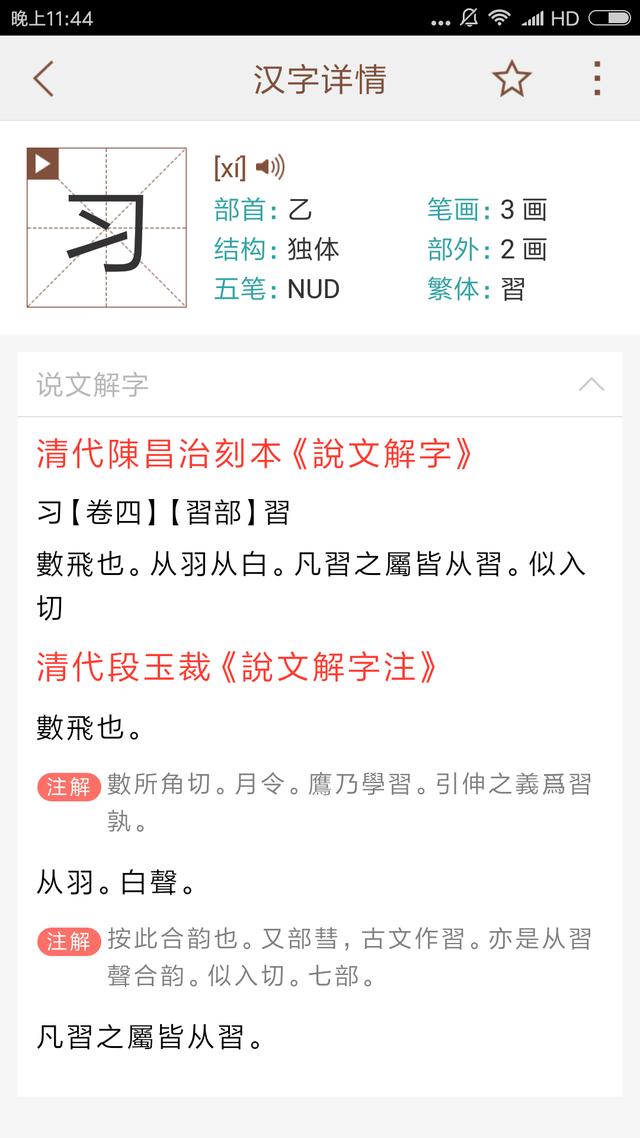Play the pronunciation audio for xí

pyautogui.click(x=271, y=168)
